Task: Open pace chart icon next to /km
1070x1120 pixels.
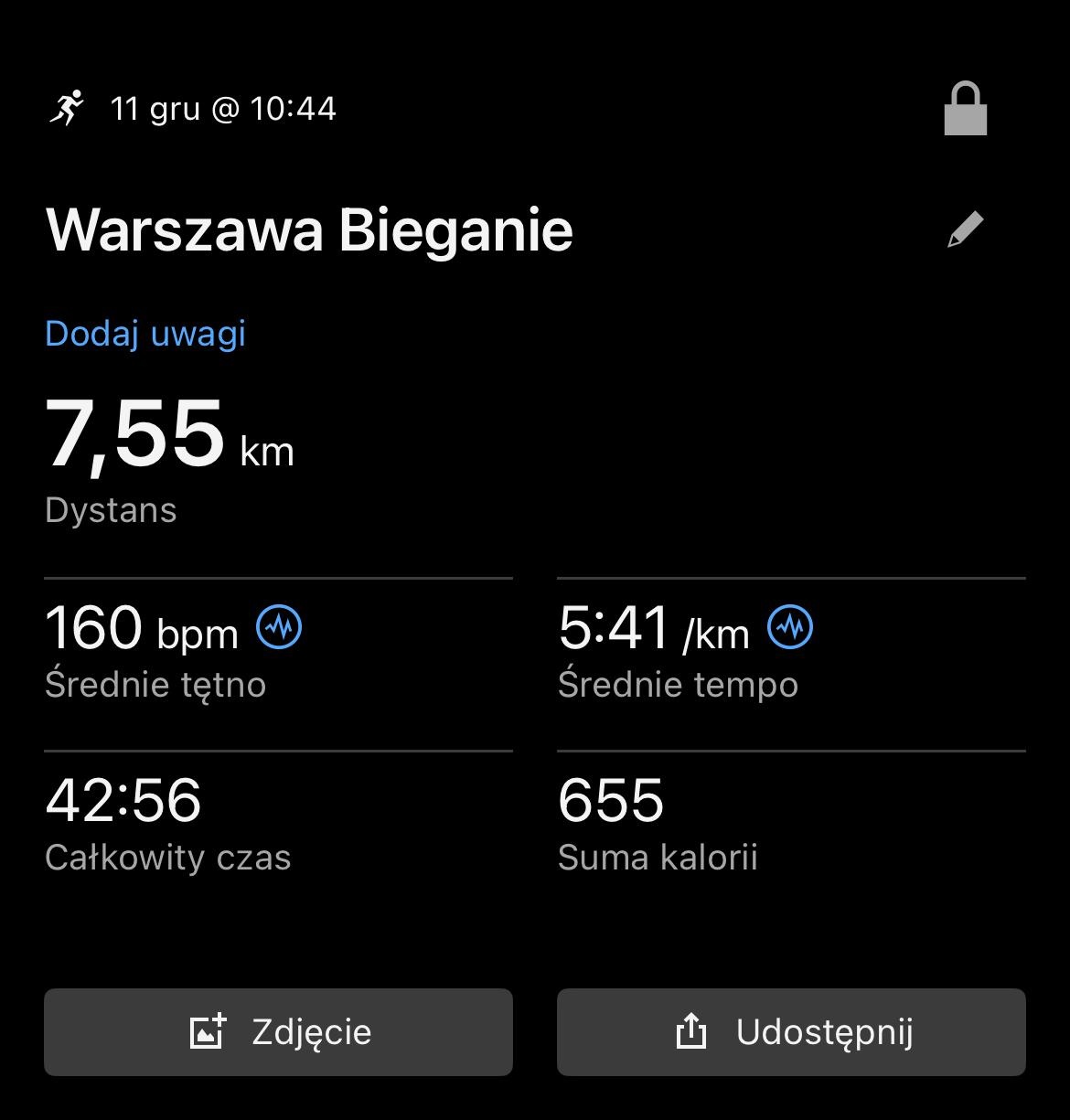Action: coord(790,628)
